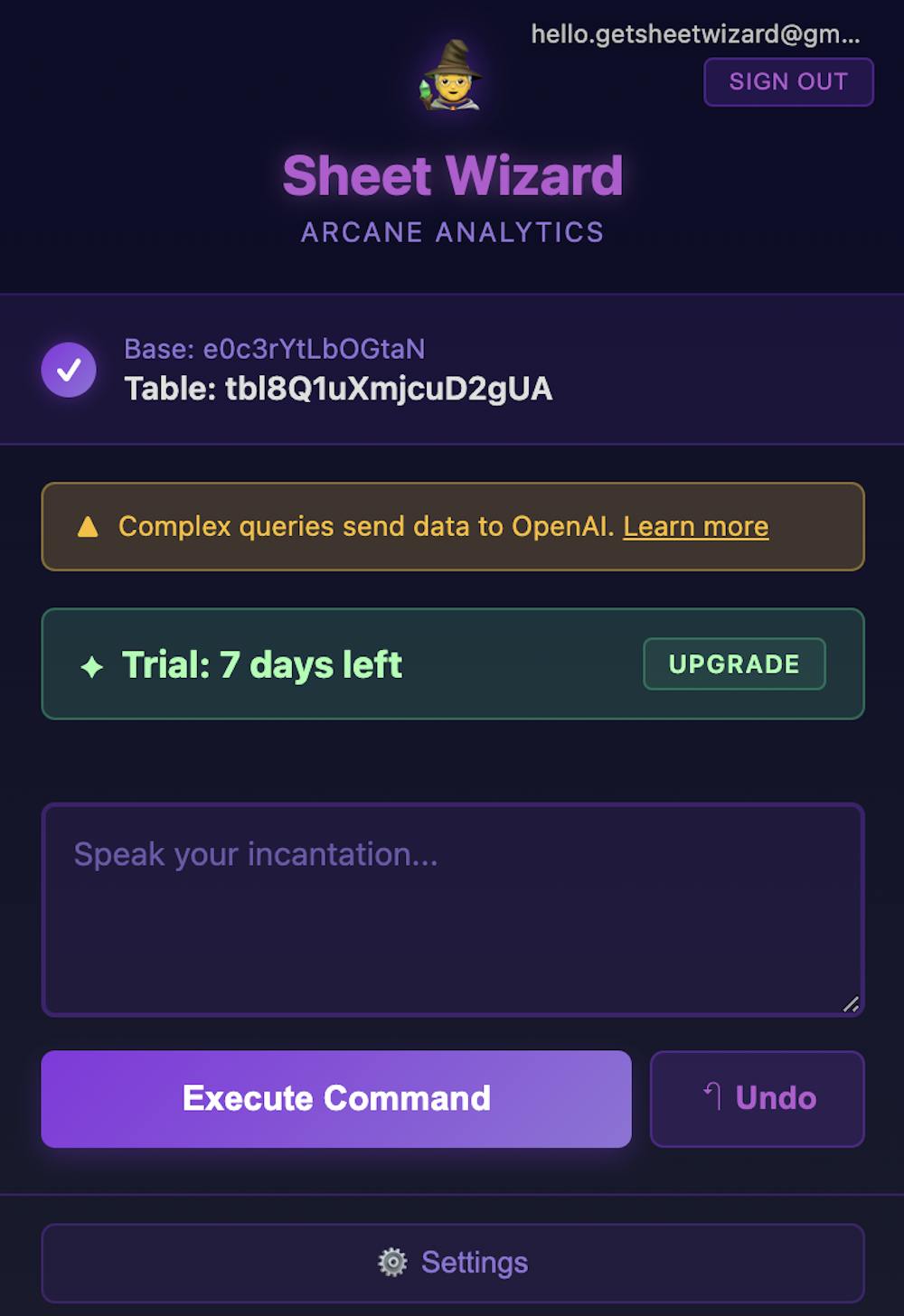904x1316 pixels.
Task: Click the gear icon next to Settings
Action: (x=393, y=1261)
